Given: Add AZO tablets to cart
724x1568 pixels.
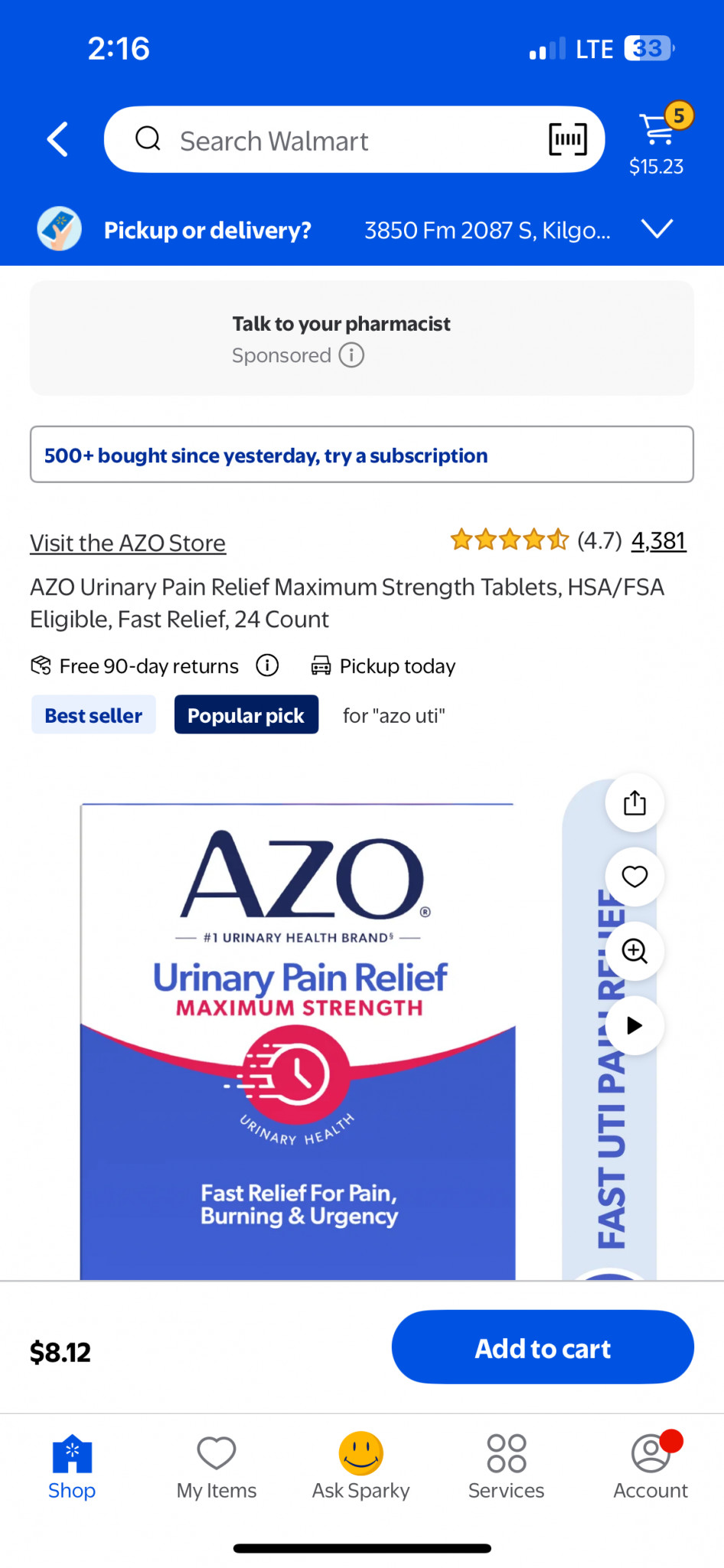Looking at the screenshot, I should coord(543,1347).
